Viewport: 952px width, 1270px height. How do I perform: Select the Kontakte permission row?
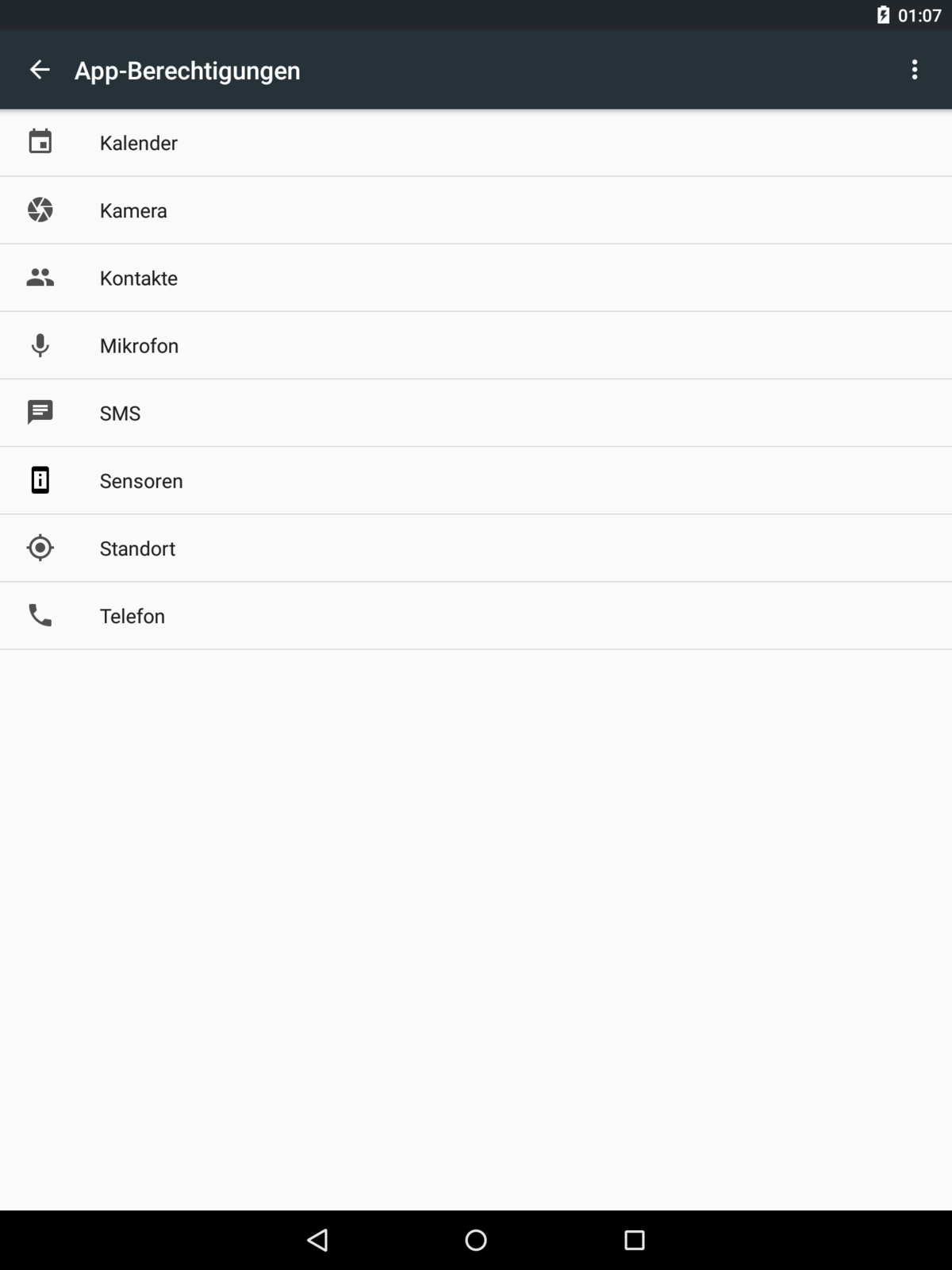(139, 278)
